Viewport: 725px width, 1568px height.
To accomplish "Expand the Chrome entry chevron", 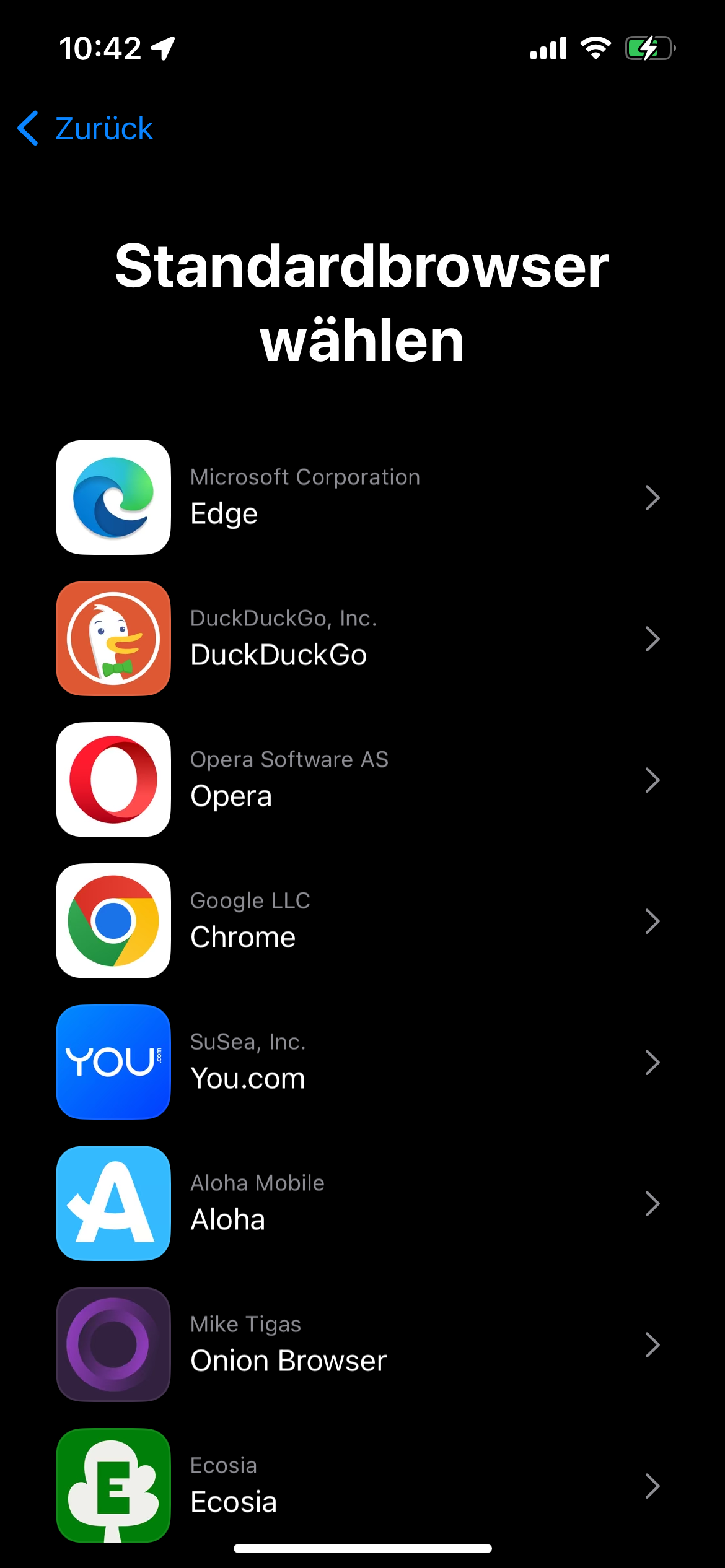I will tap(652, 921).
